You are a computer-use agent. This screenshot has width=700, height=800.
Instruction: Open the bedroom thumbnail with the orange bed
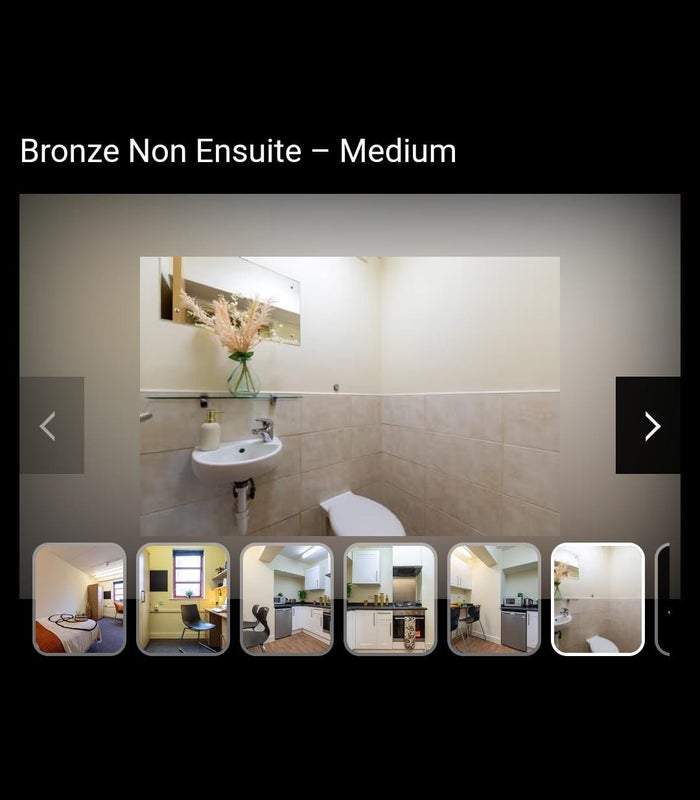79,599
